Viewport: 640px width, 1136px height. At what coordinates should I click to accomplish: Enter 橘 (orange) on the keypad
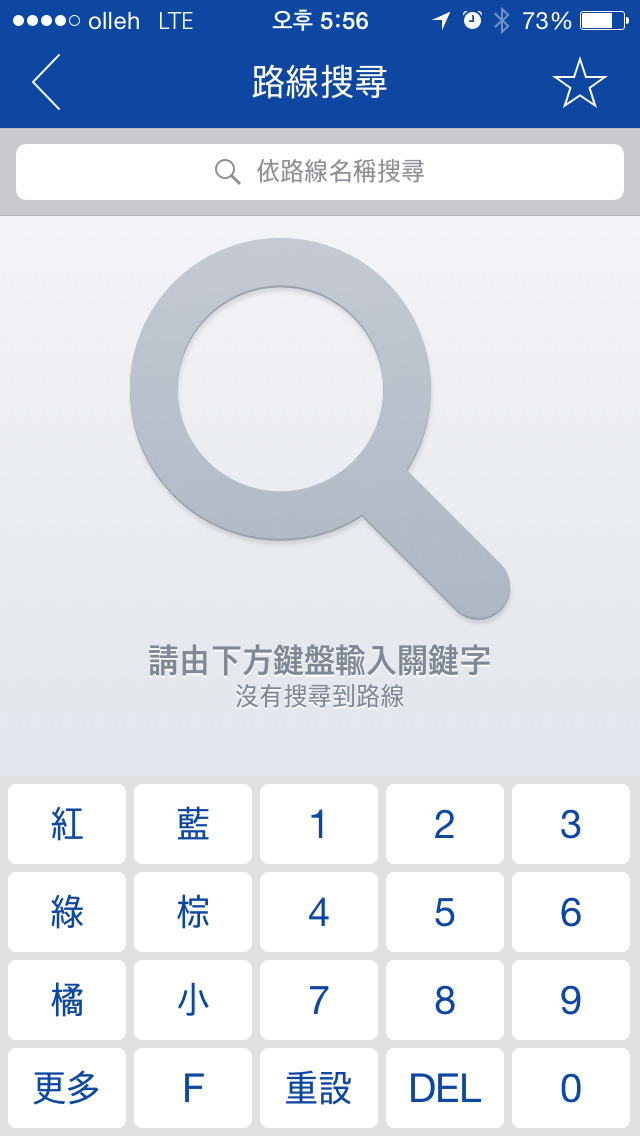[x=67, y=1000]
